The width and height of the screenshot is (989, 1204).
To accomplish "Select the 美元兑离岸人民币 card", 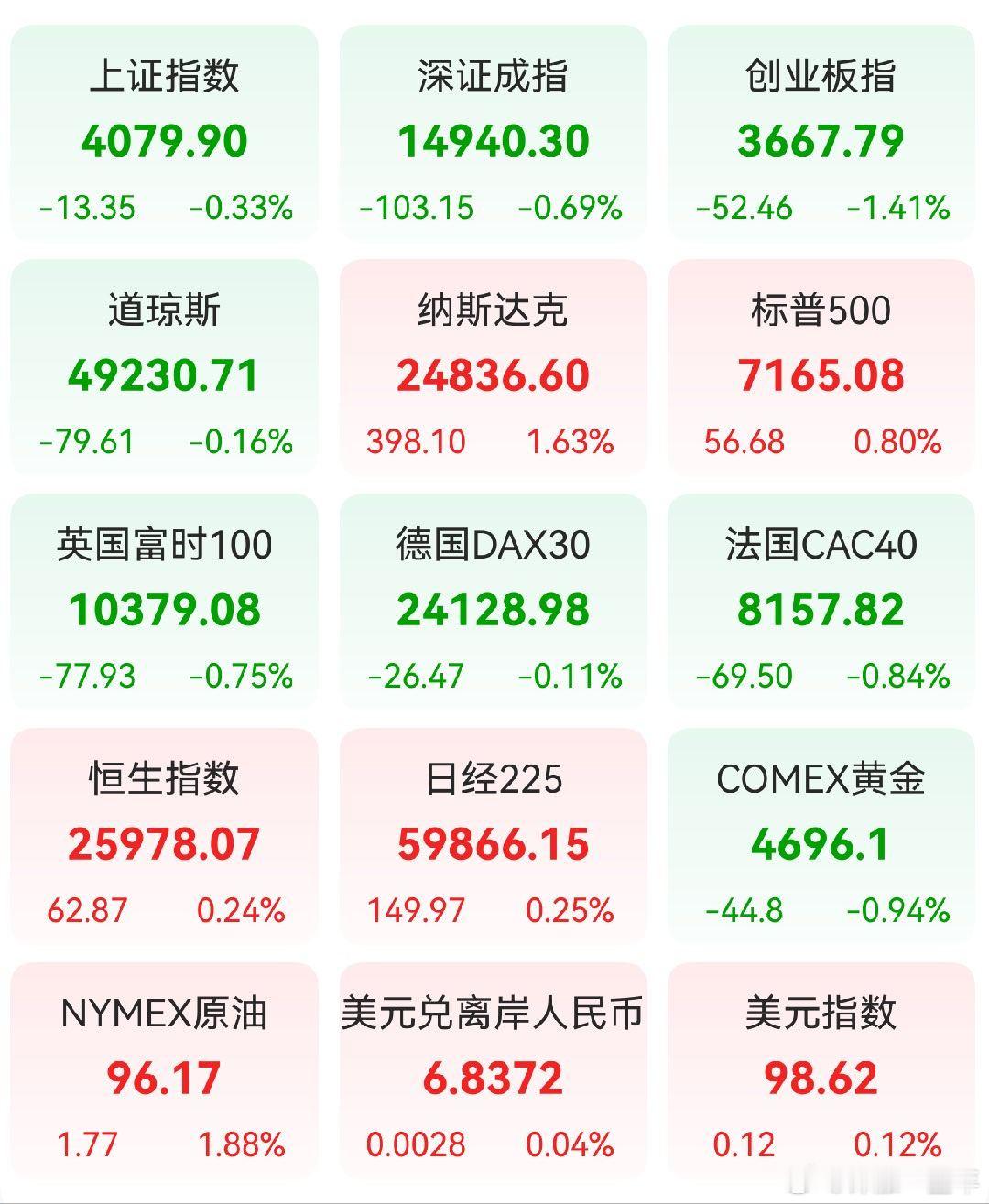I will click(x=493, y=1068).
